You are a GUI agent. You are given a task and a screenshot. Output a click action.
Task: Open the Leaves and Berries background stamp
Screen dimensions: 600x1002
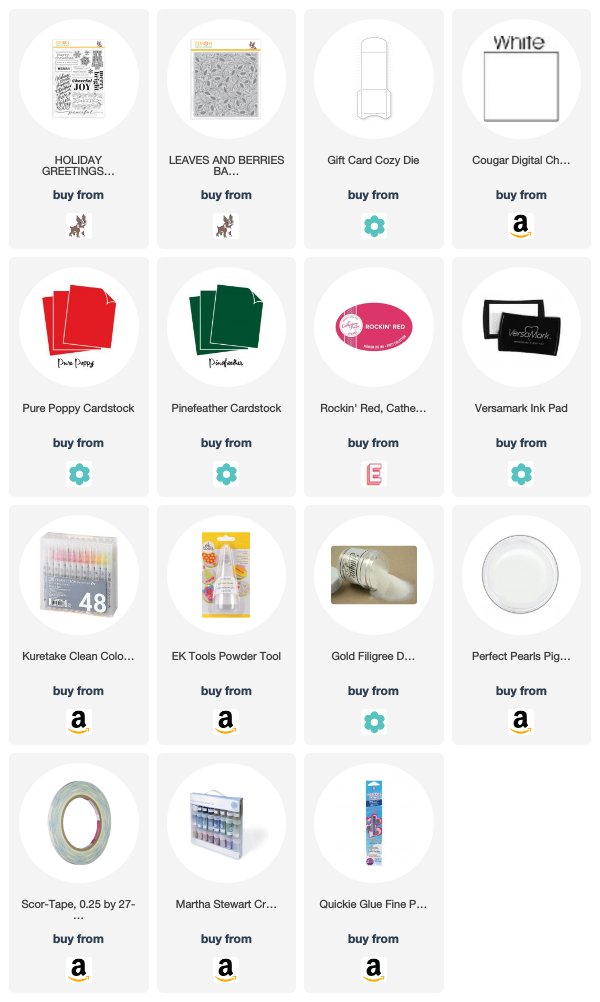pos(226,79)
